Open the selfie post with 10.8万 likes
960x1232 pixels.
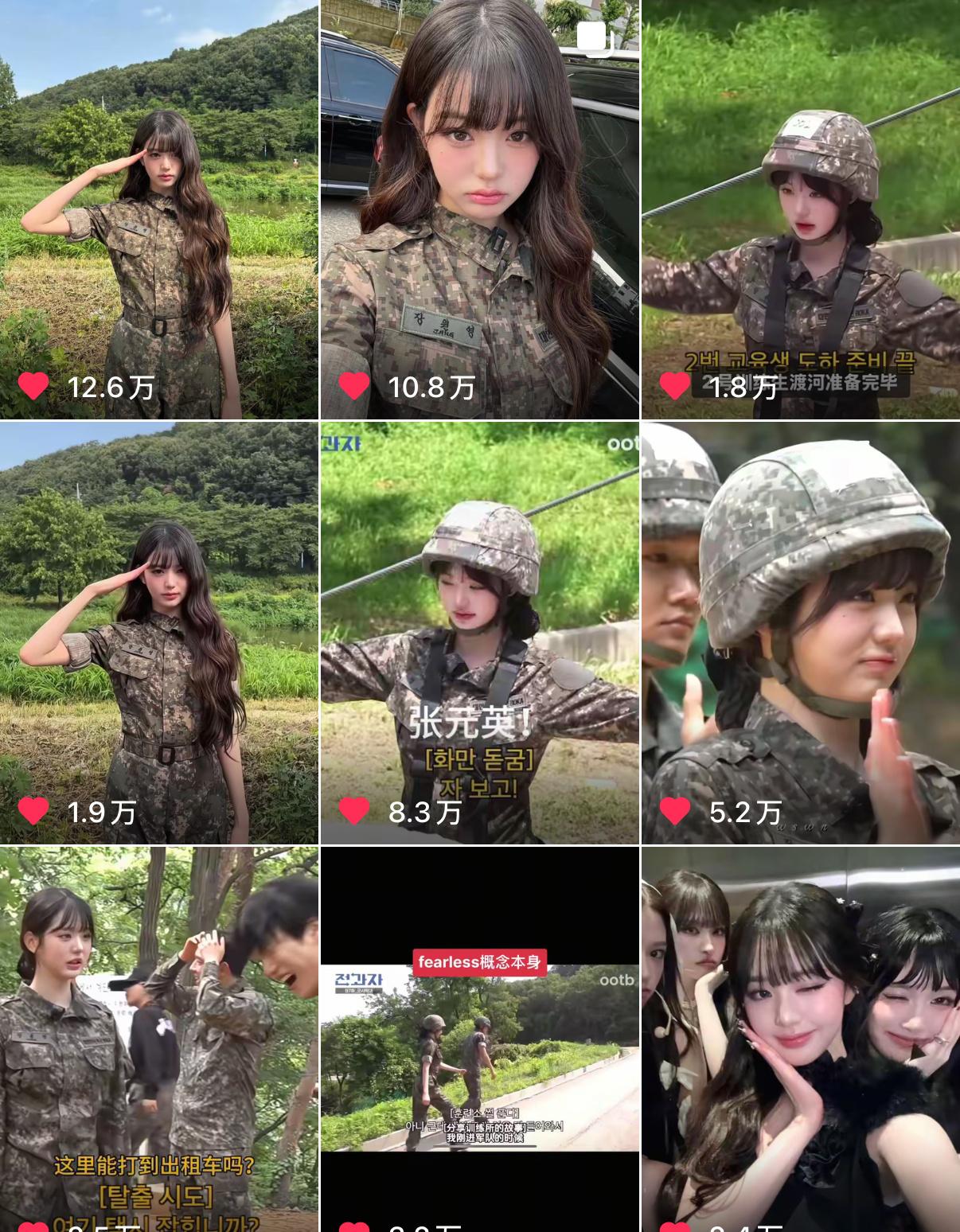pos(479,209)
